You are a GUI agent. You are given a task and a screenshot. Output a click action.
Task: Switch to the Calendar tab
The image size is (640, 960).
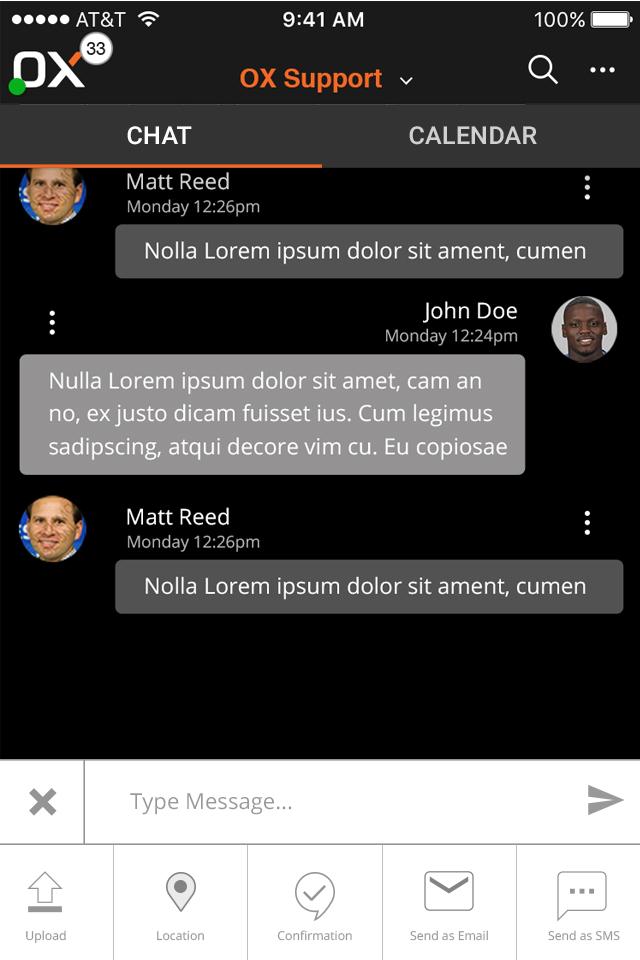coord(472,136)
